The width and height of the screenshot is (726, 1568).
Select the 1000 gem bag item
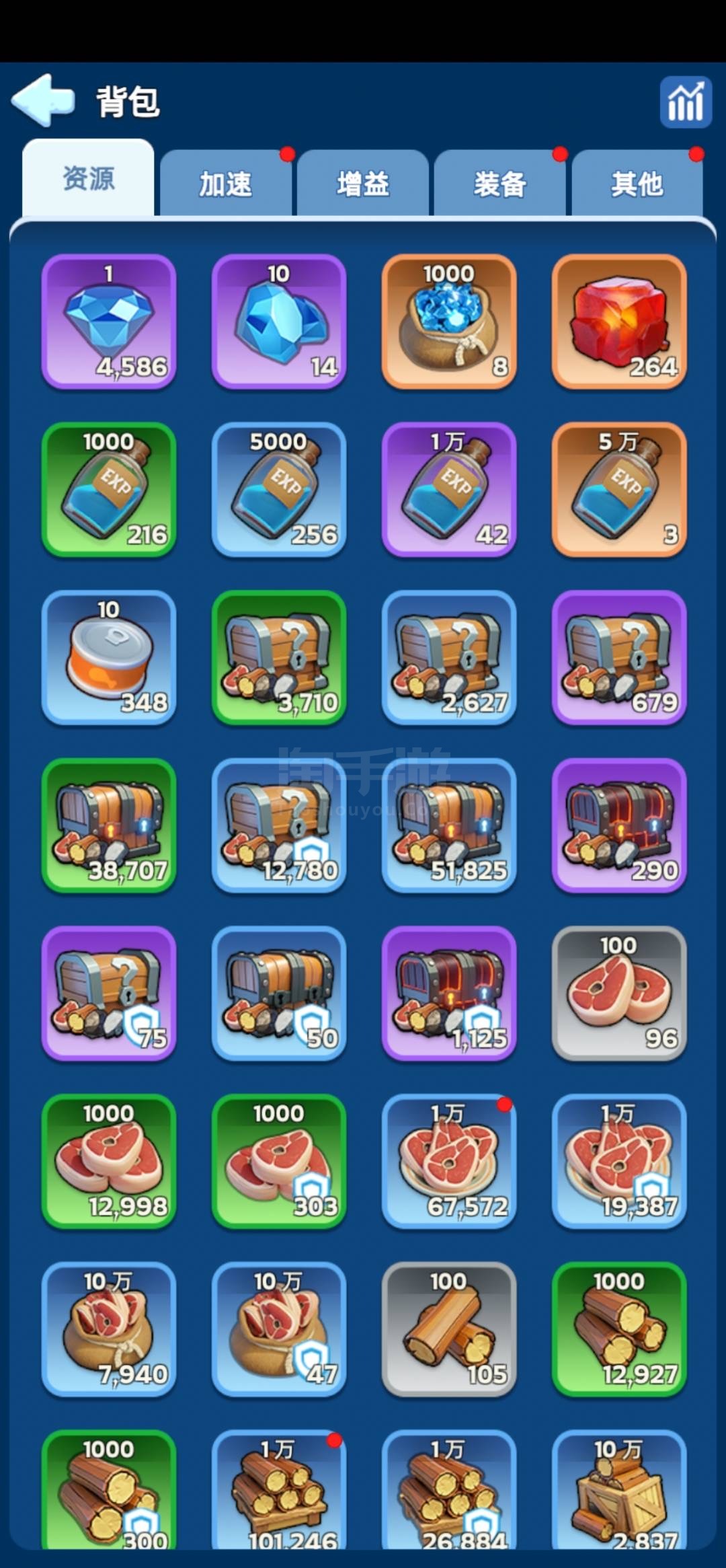[449, 321]
